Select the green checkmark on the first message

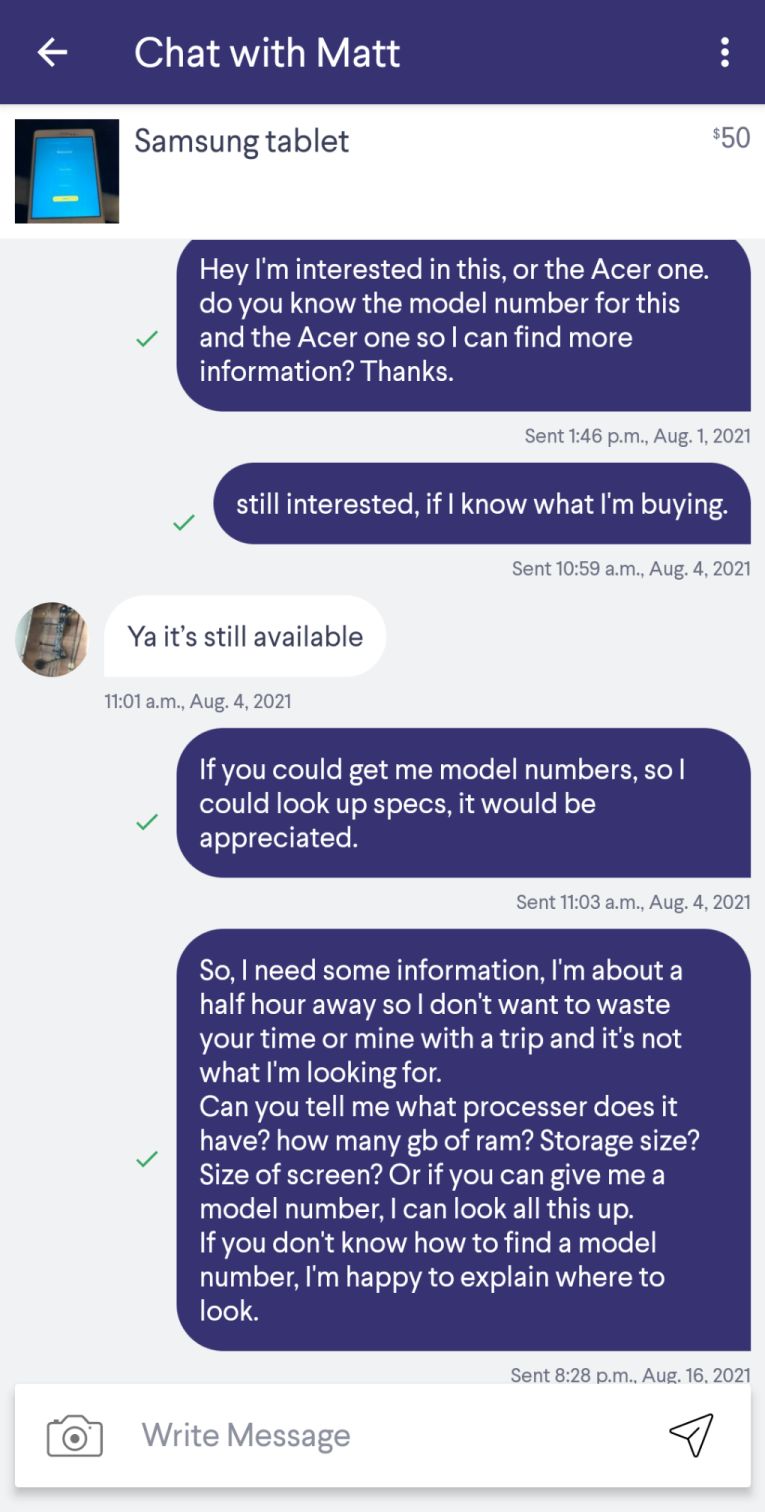(148, 338)
